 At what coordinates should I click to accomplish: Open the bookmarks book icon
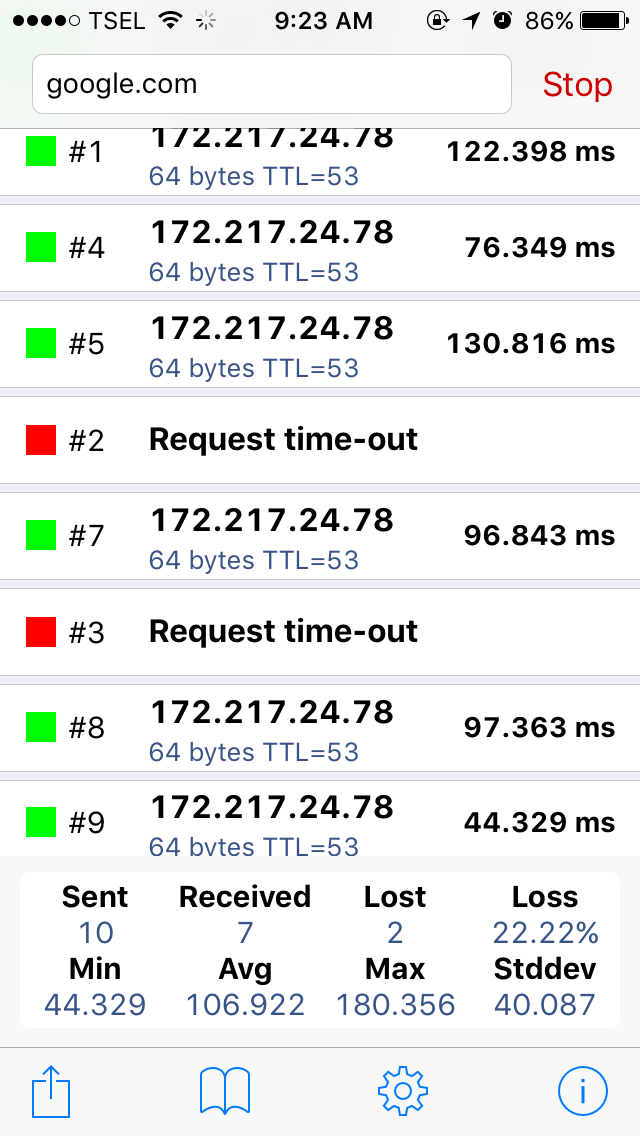coord(225,1090)
